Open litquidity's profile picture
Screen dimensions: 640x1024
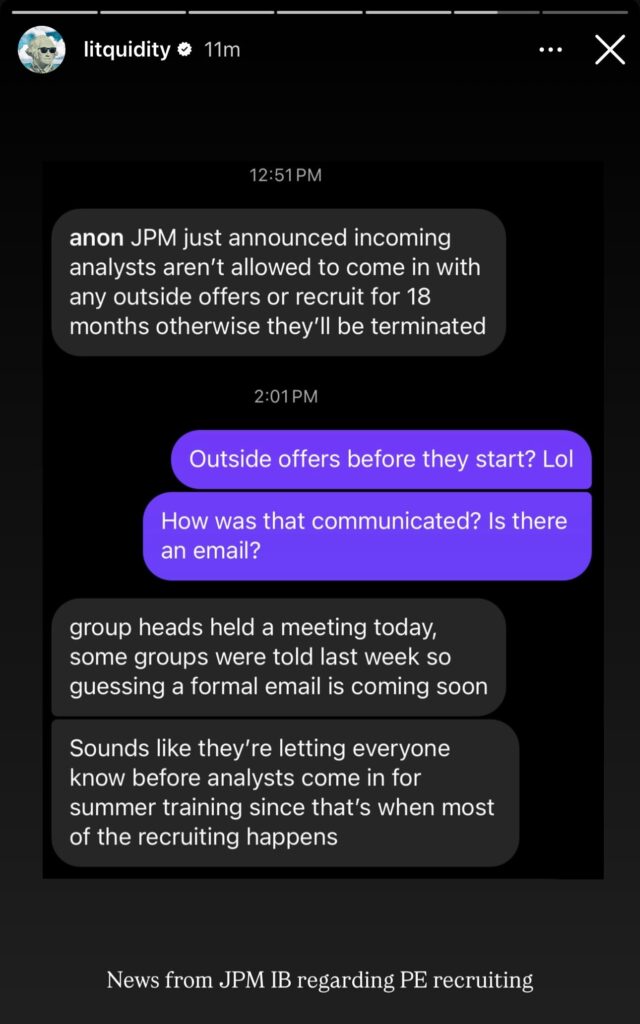[42, 50]
